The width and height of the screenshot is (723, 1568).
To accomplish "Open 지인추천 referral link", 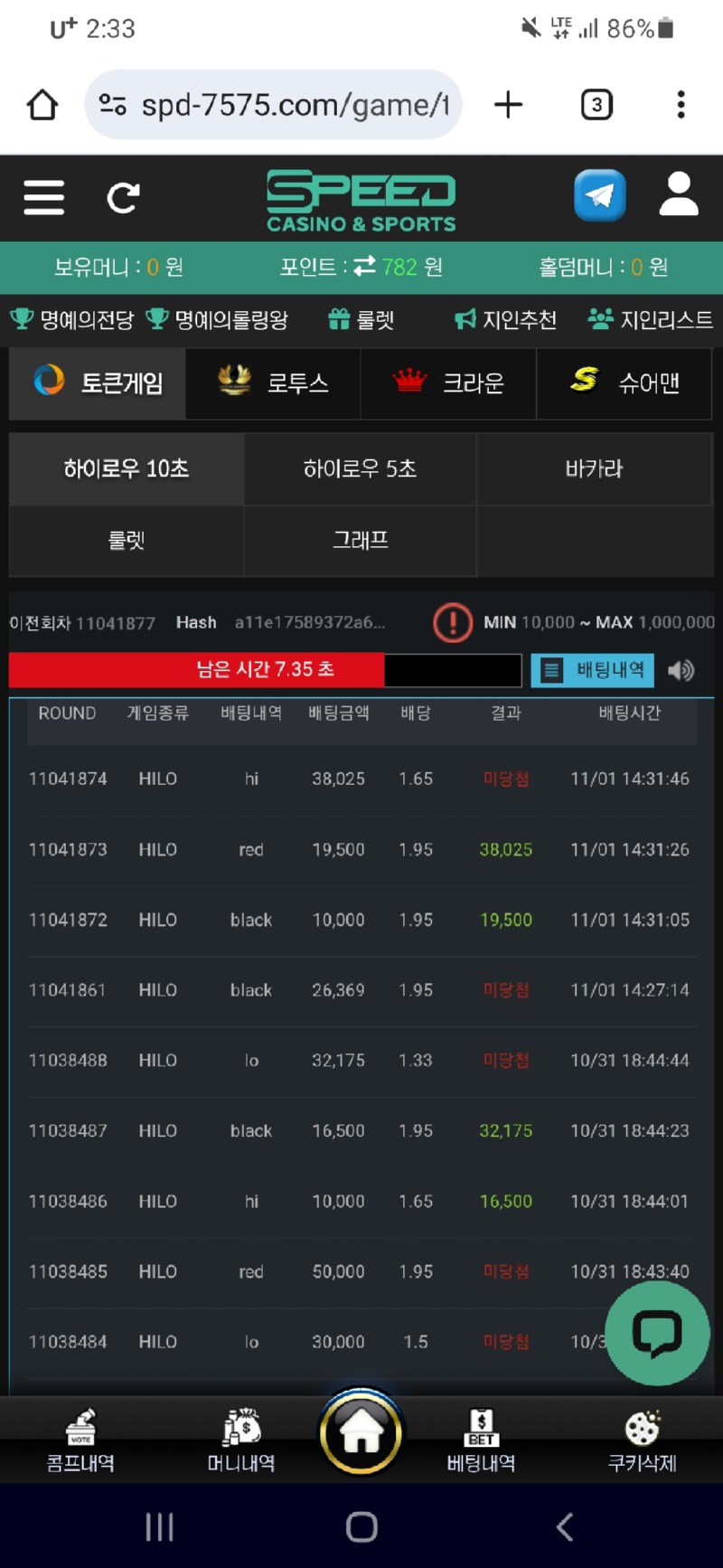I will (505, 319).
